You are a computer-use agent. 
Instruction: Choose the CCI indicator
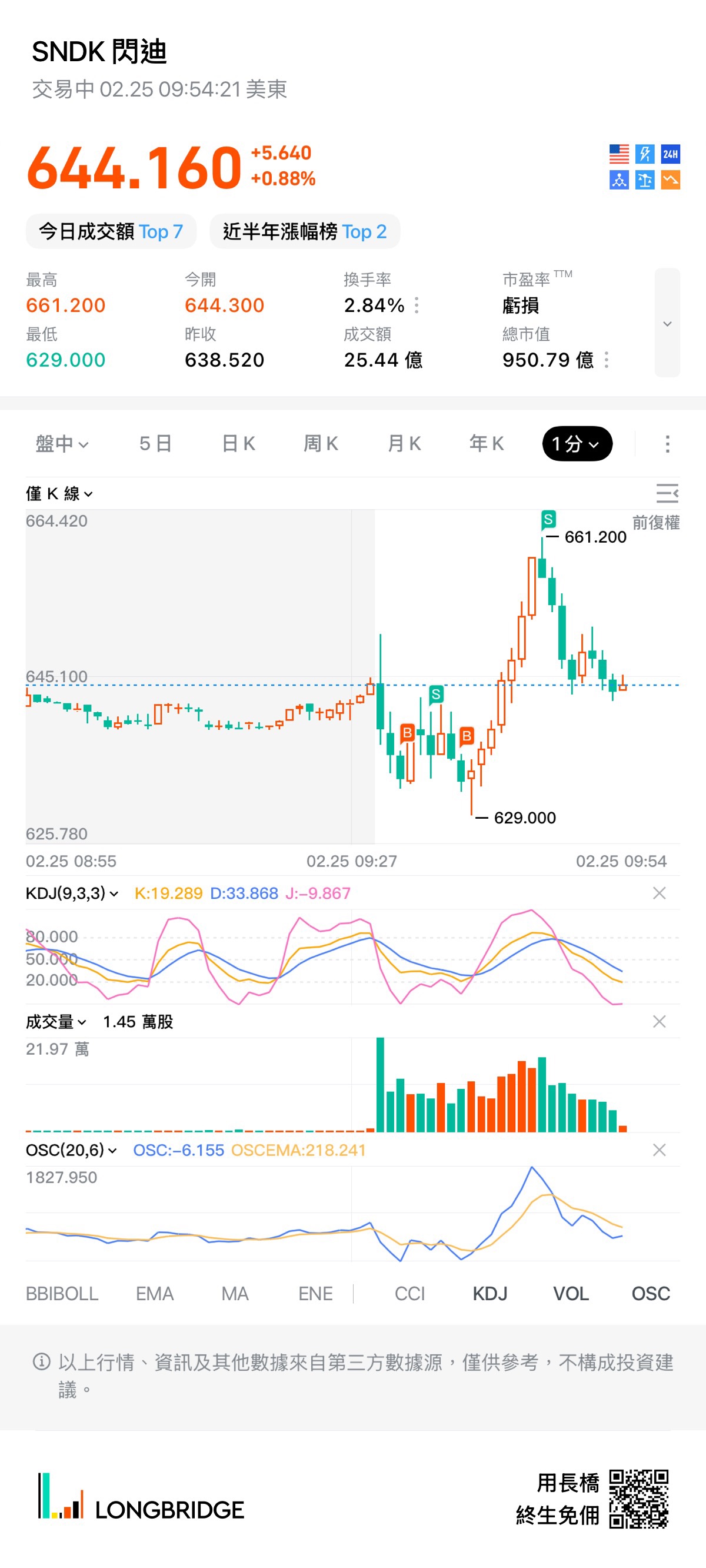[409, 1294]
